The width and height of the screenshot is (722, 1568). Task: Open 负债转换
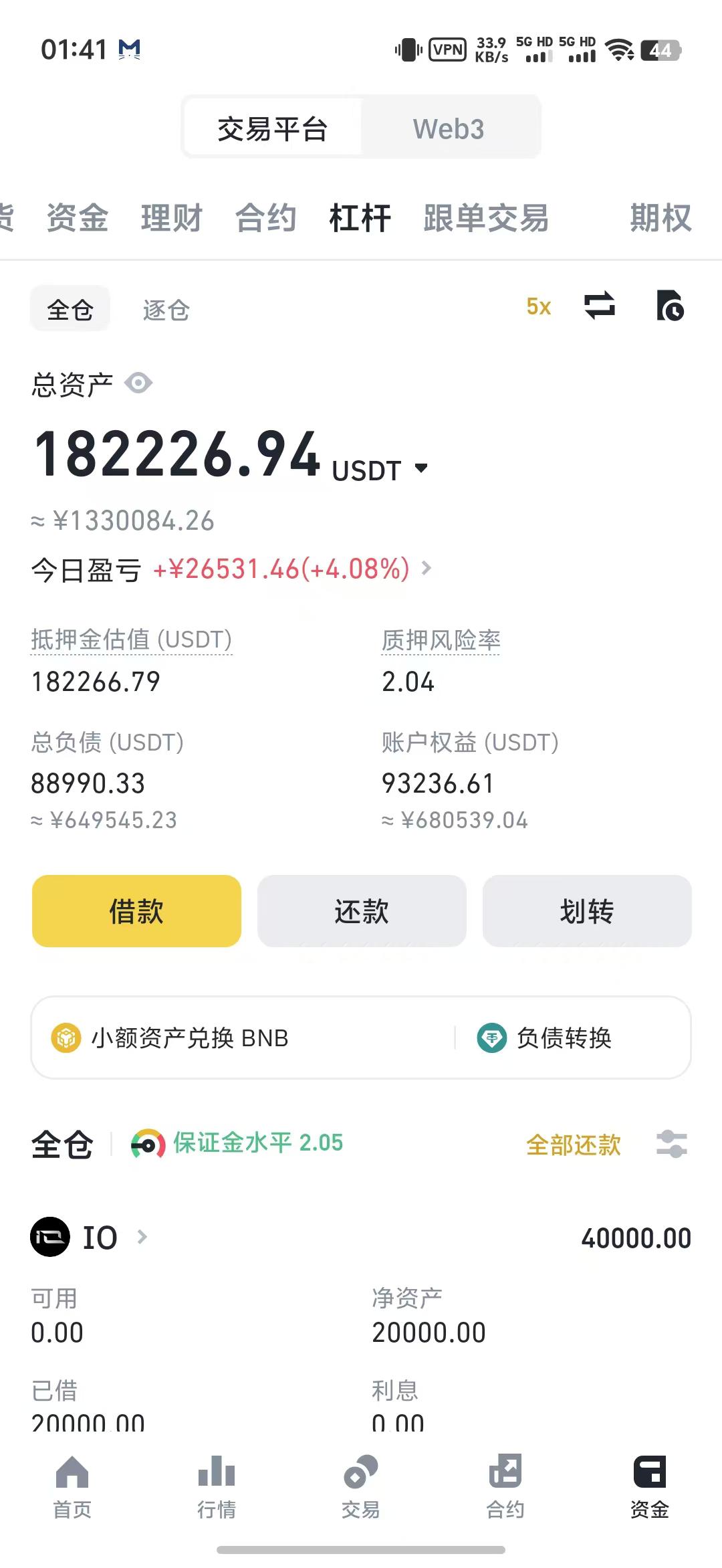(563, 1038)
